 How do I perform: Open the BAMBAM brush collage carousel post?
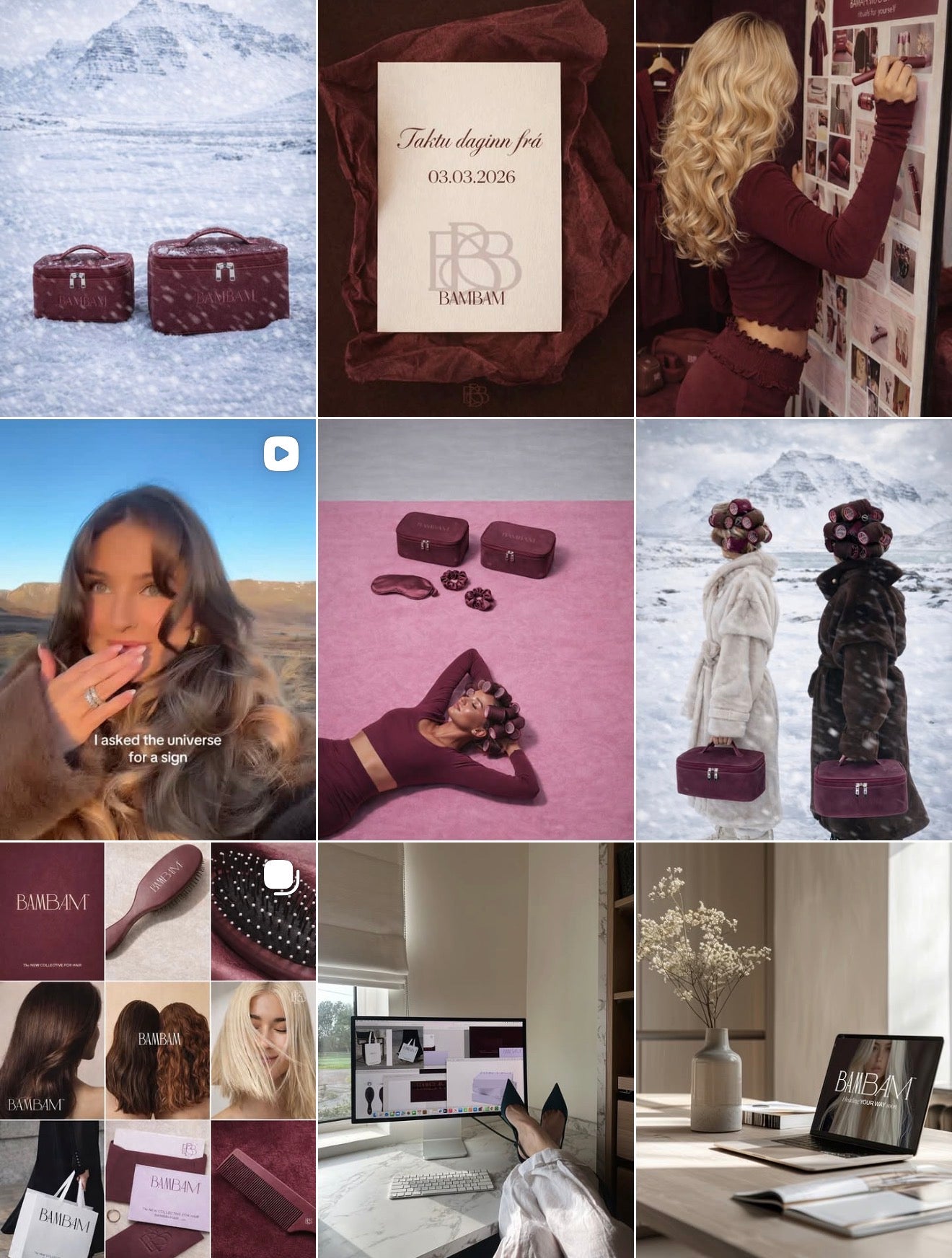pos(158,1050)
